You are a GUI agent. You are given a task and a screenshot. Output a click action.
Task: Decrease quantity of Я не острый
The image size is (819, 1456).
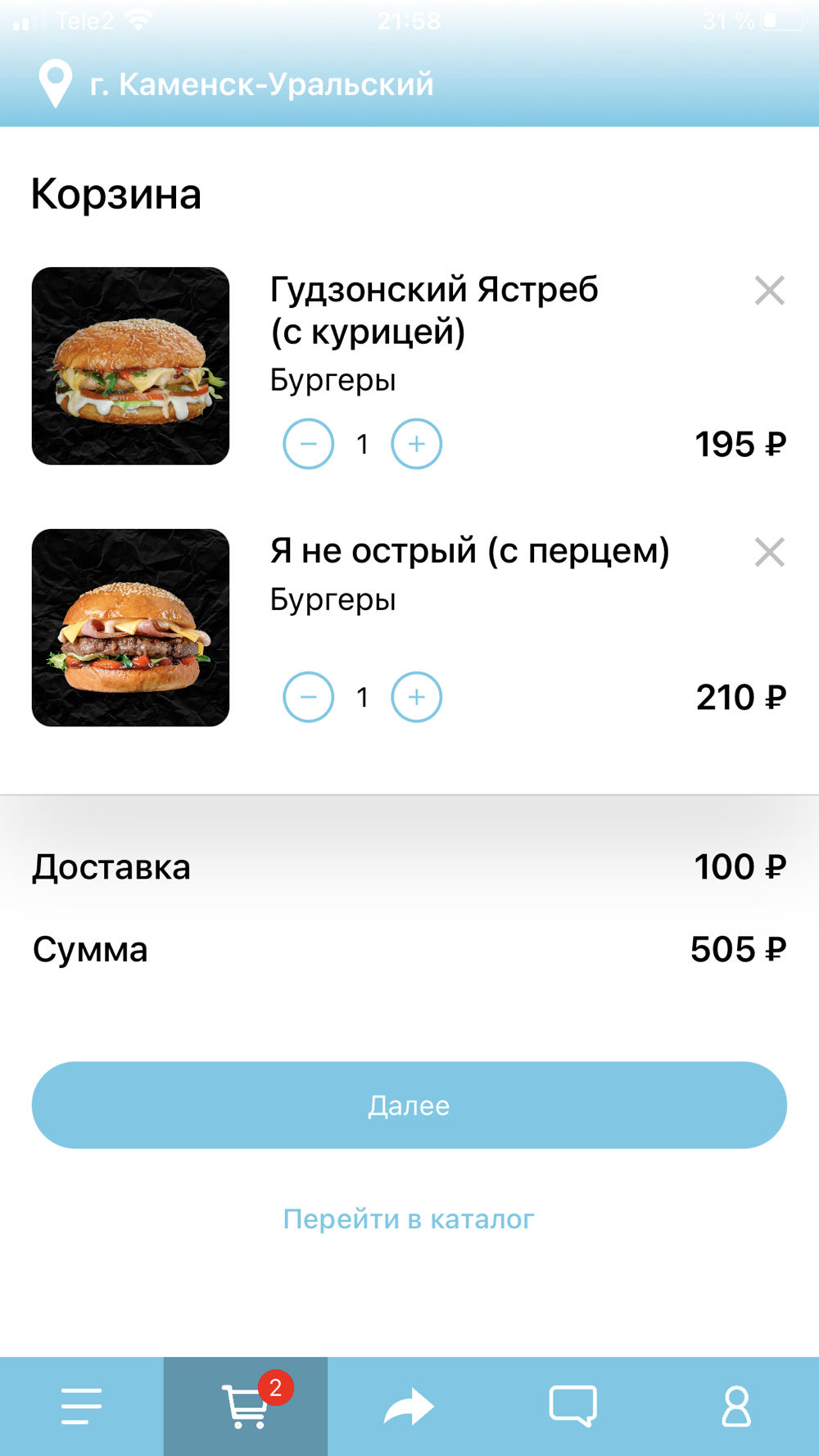(x=308, y=697)
